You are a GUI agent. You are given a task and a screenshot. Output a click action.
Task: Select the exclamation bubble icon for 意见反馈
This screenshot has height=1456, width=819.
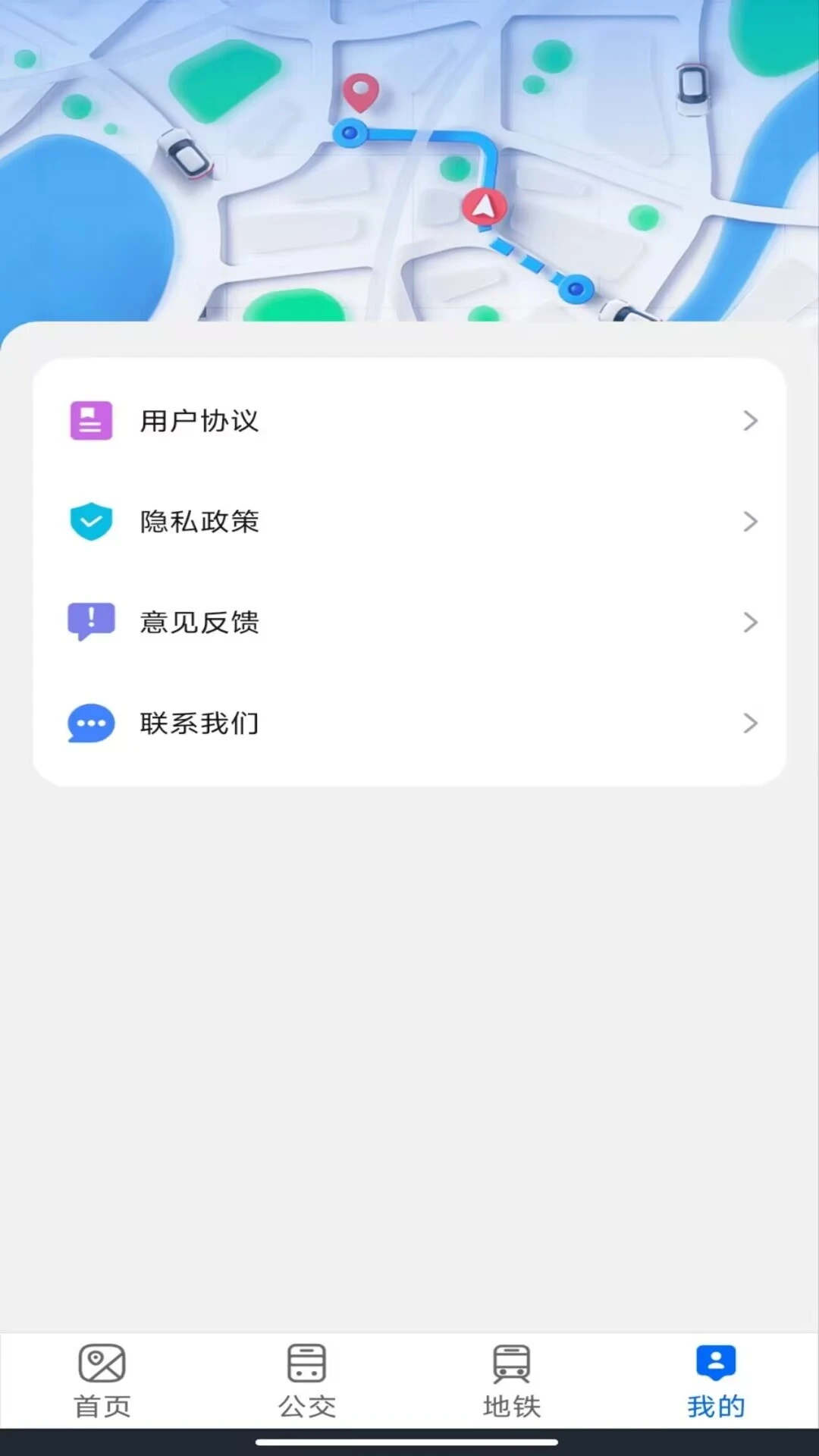click(x=91, y=622)
